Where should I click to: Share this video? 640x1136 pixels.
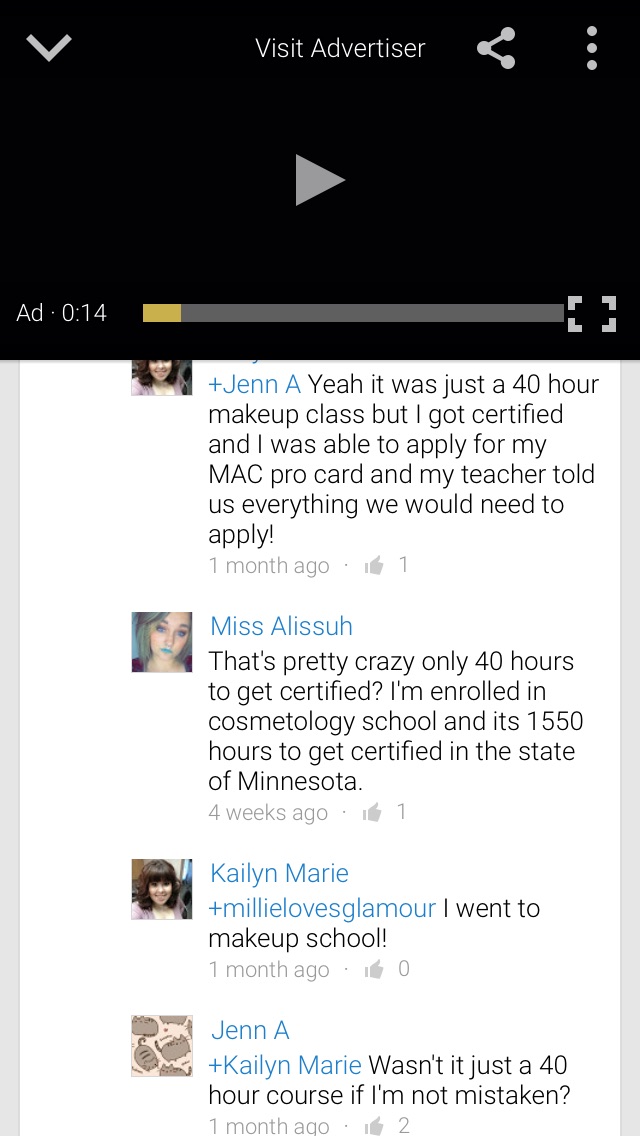click(496, 48)
